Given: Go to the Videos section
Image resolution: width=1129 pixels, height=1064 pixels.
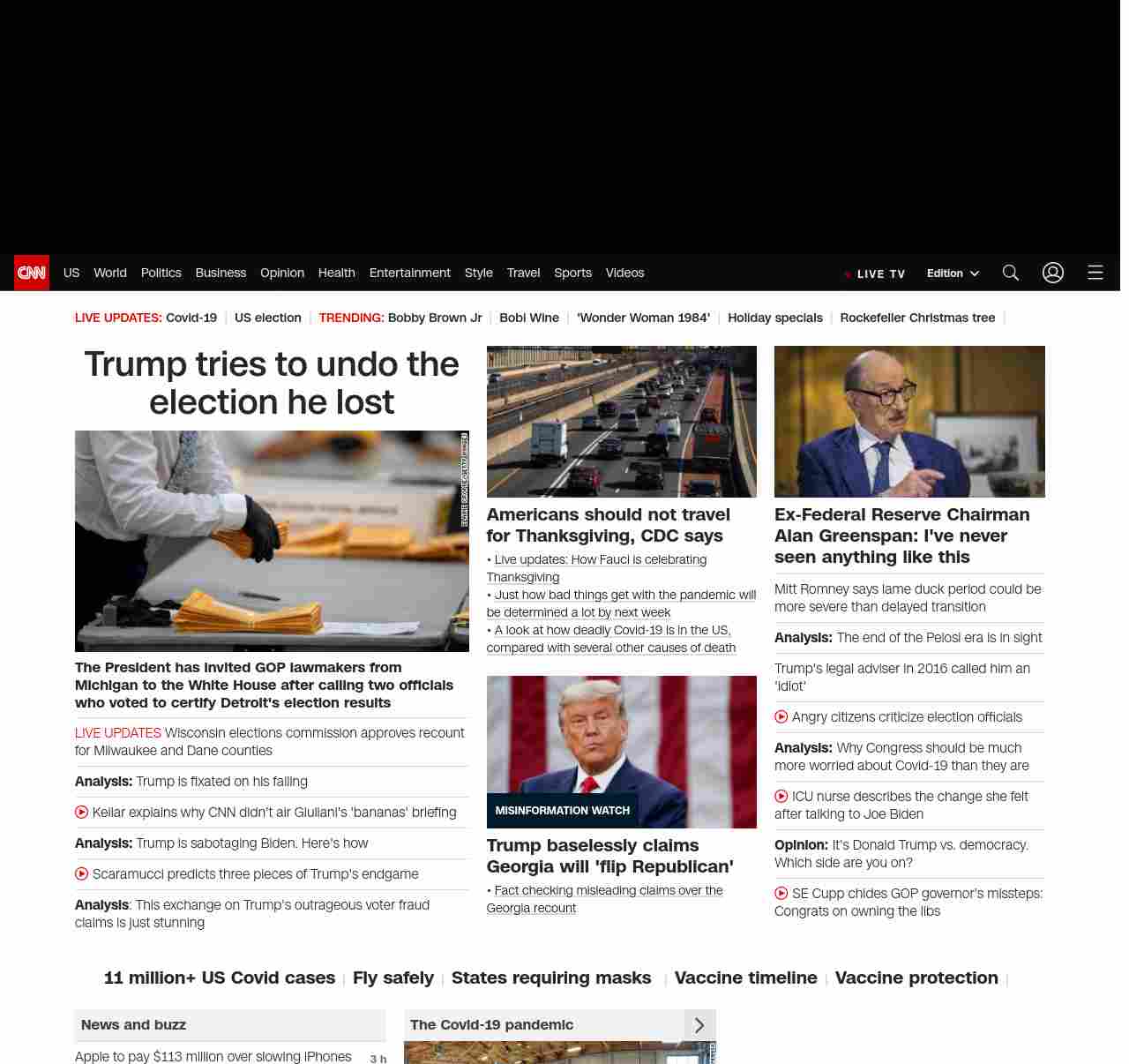Looking at the screenshot, I should click(624, 273).
